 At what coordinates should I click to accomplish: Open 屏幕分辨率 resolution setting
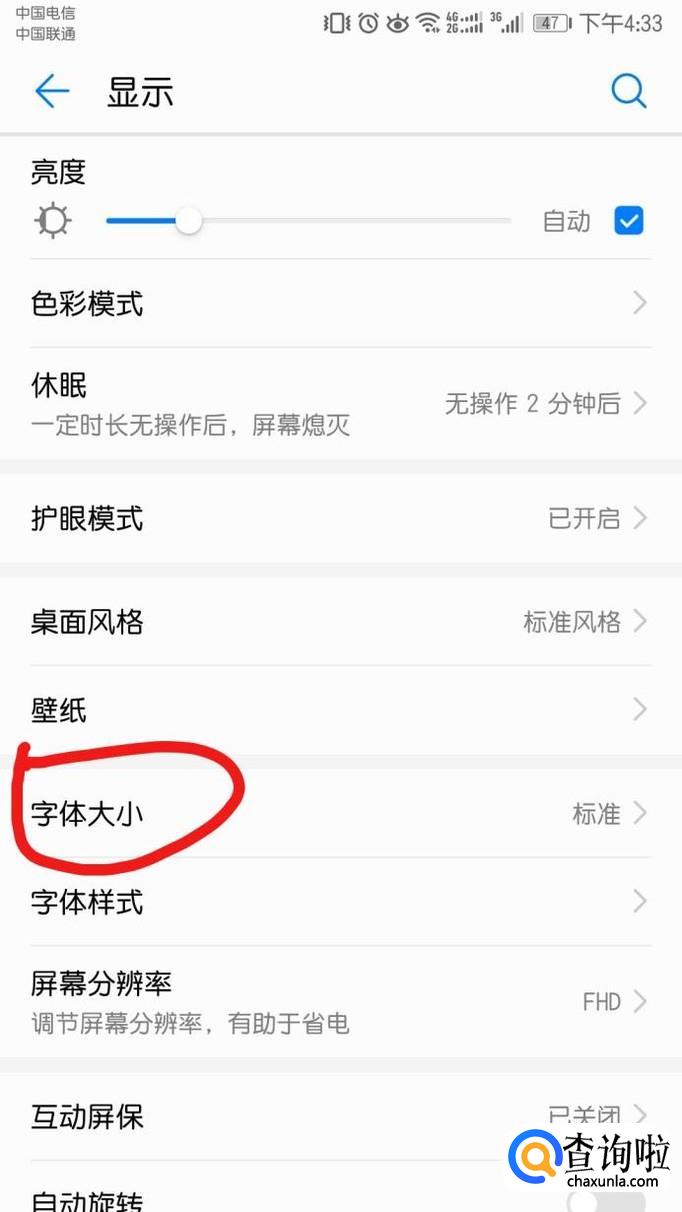pos(341,1001)
